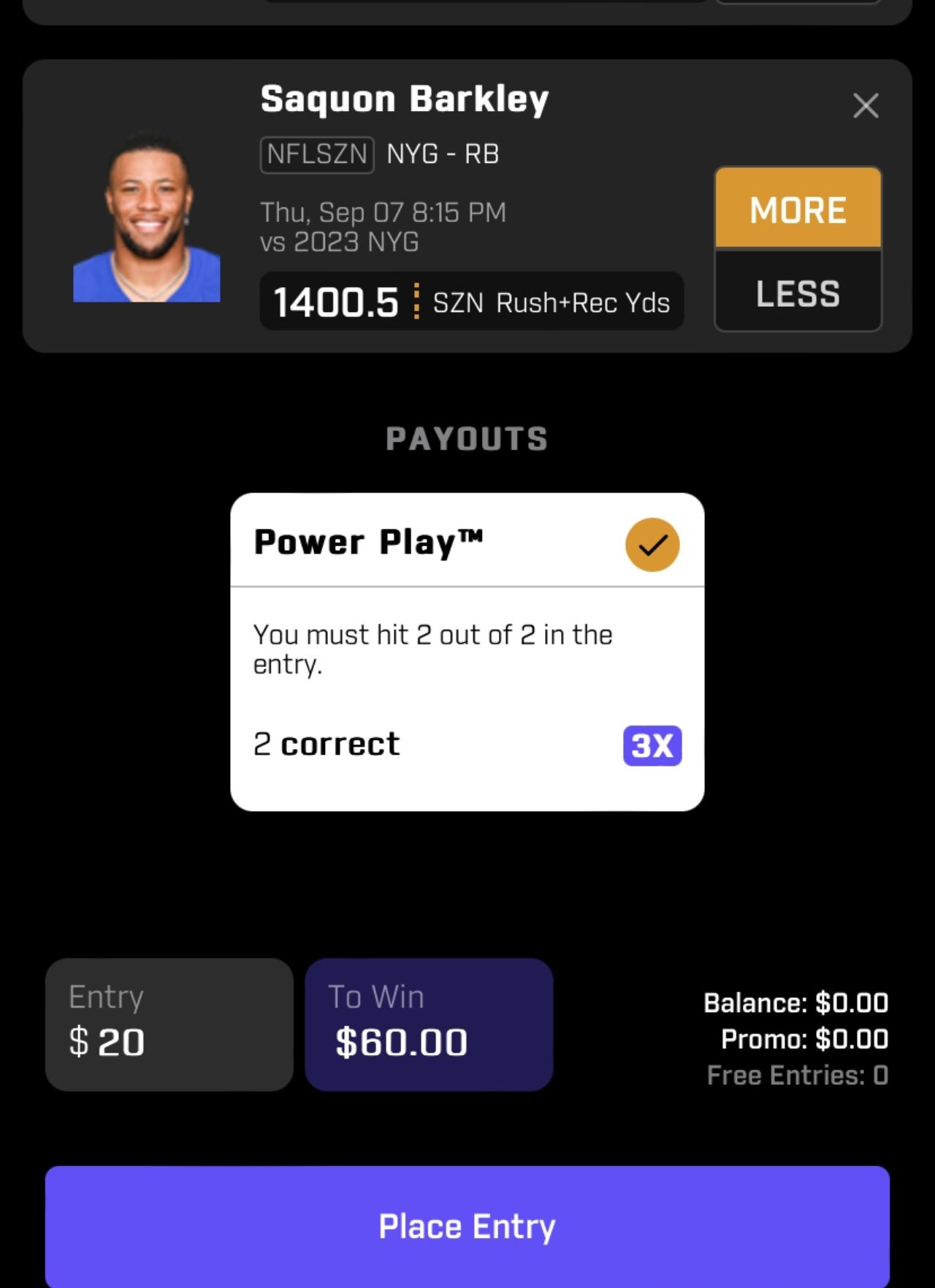This screenshot has height=1288, width=935.
Task: Remove Saquon Barkley from the entry
Action: 866,106
